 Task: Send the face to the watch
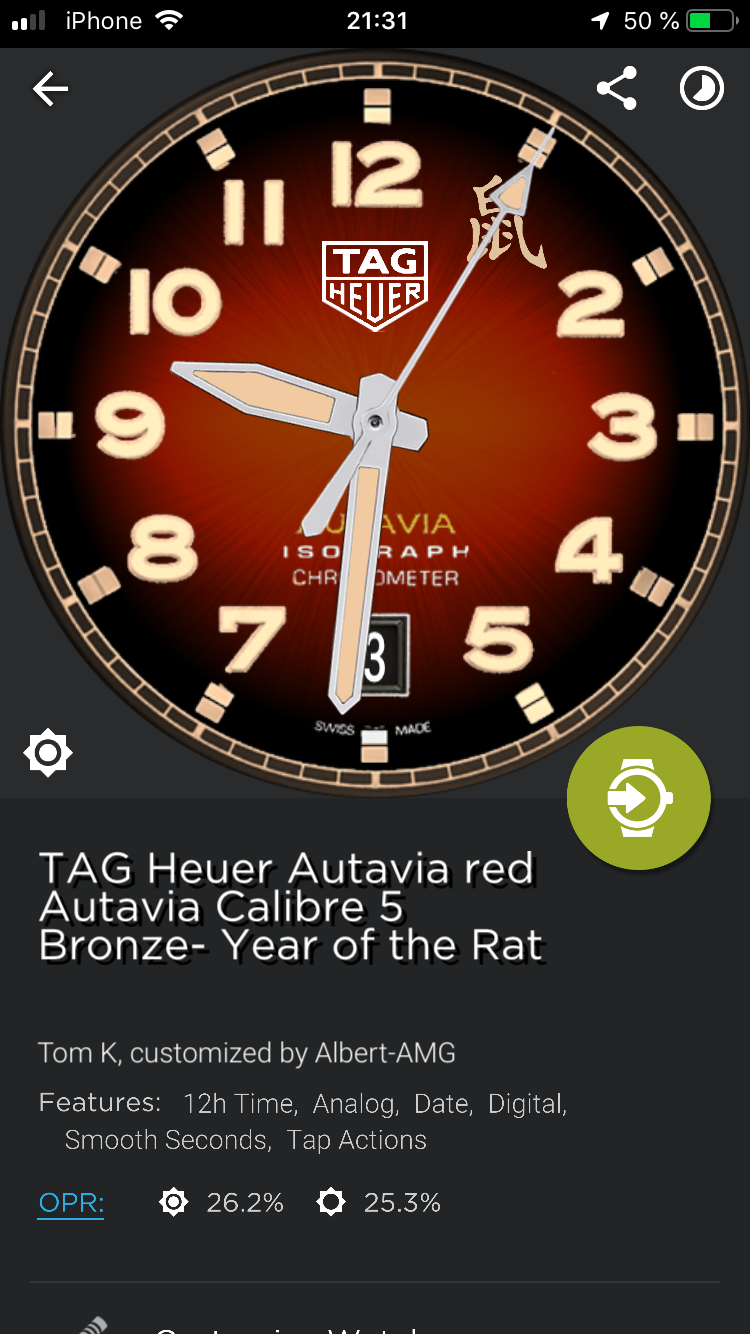[x=638, y=798]
